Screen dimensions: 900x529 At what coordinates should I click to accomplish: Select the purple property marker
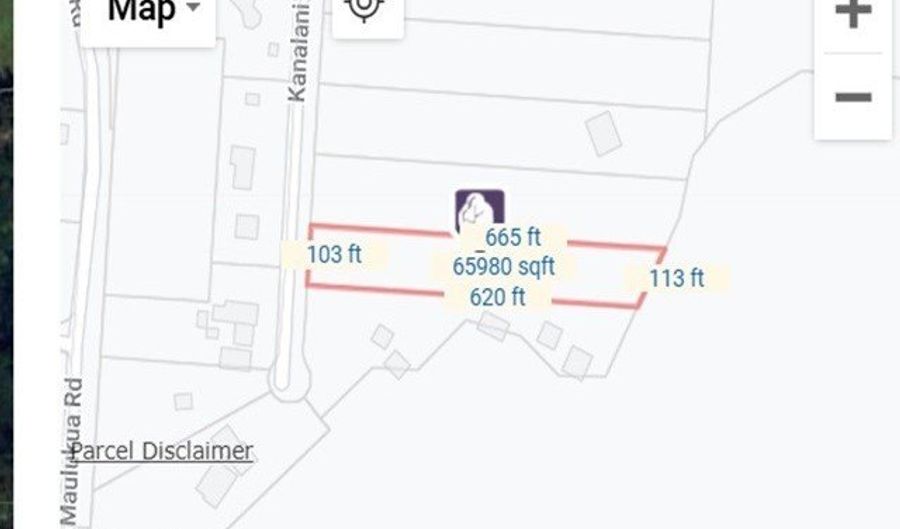(480, 210)
